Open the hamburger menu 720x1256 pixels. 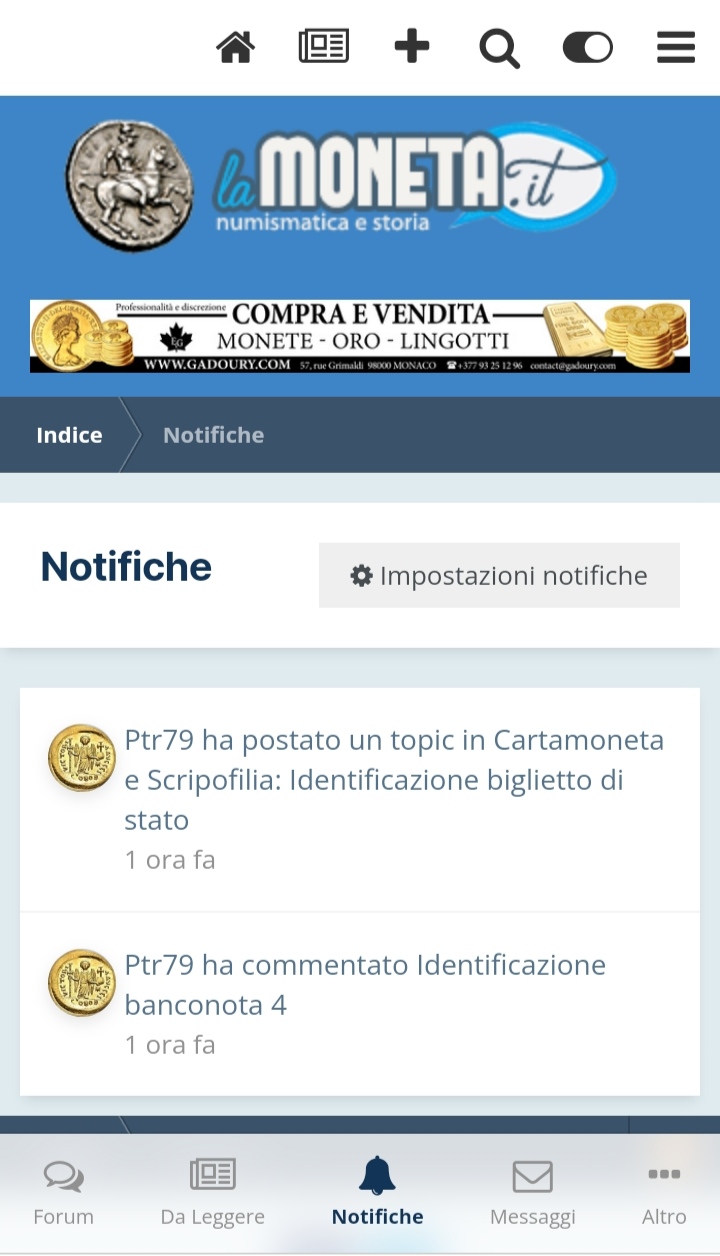(x=675, y=47)
